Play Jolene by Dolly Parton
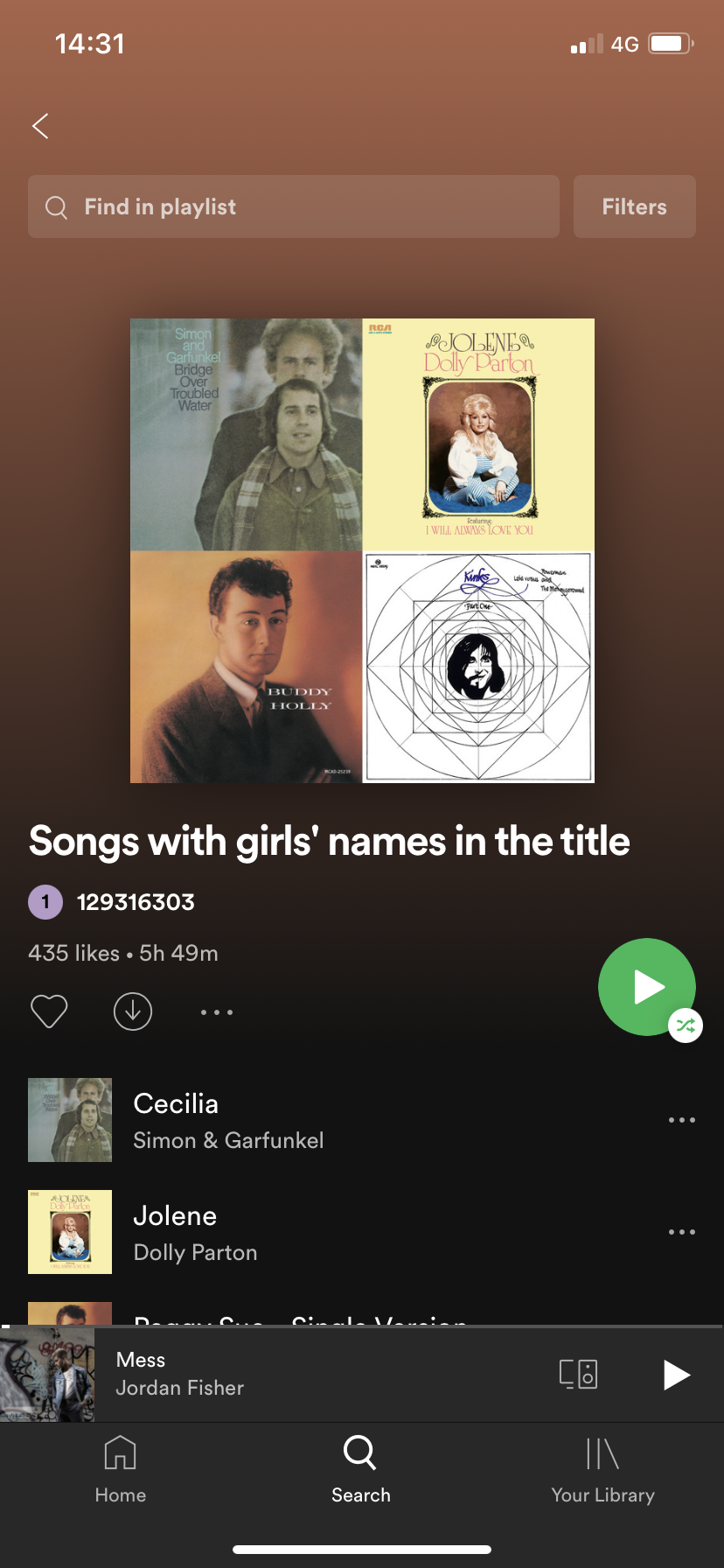 tap(341, 1232)
